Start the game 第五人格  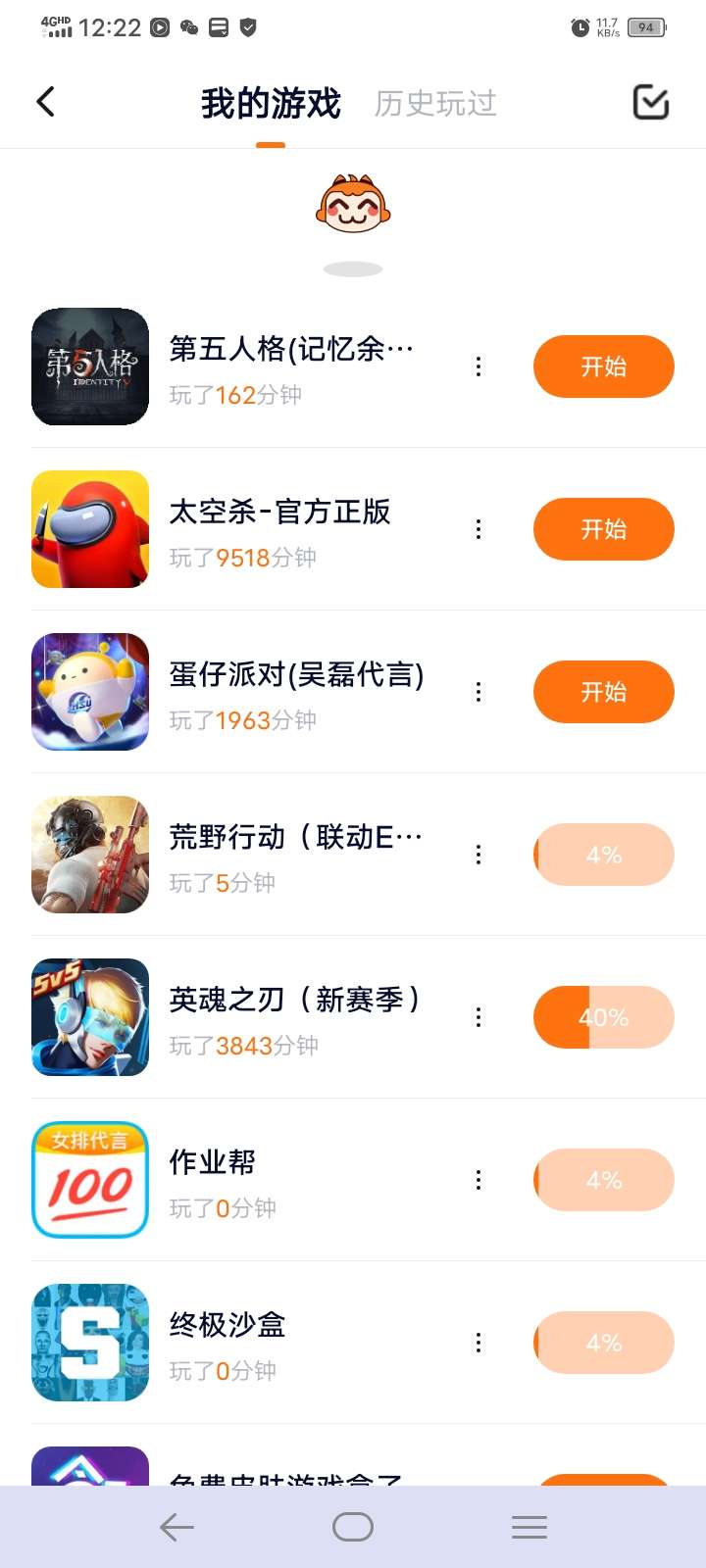click(x=603, y=367)
